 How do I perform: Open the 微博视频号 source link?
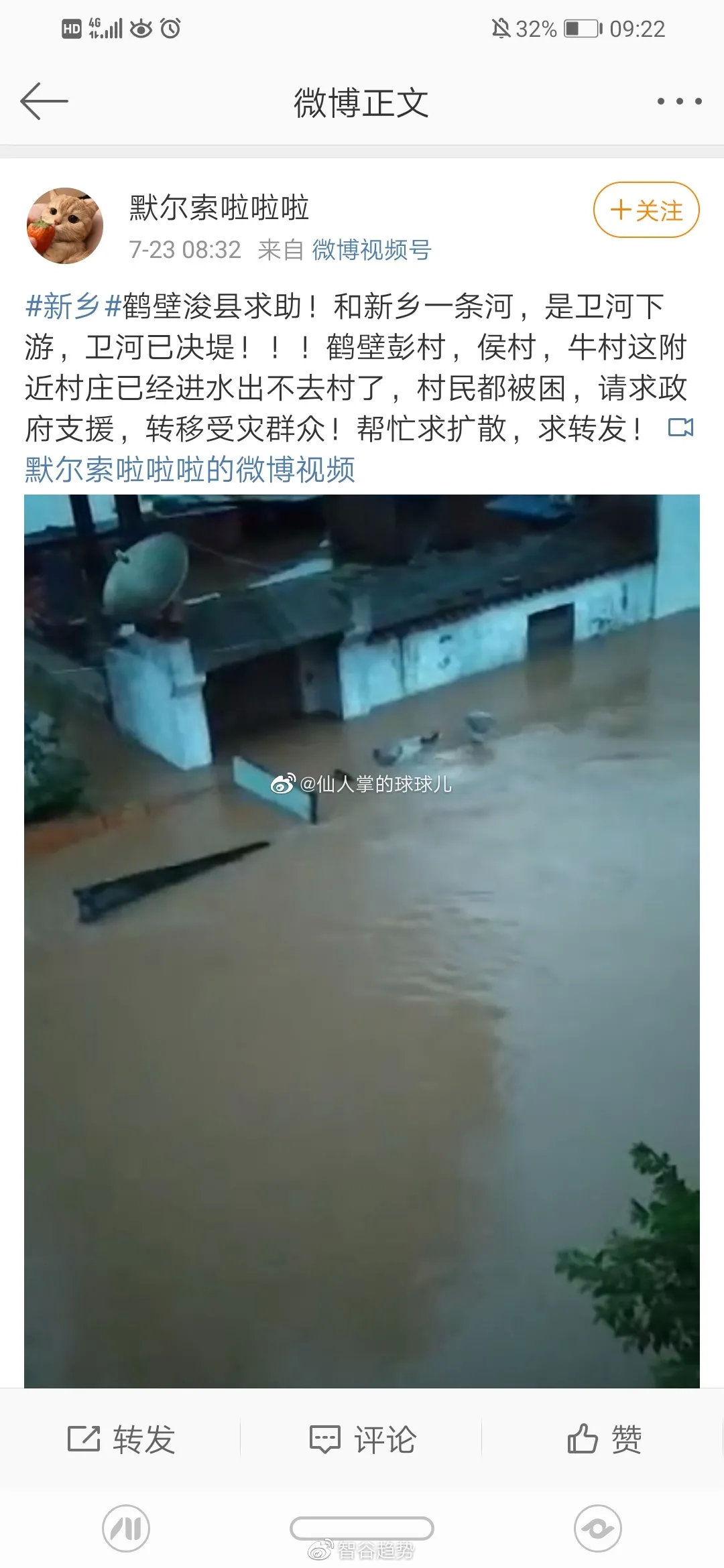tap(371, 250)
